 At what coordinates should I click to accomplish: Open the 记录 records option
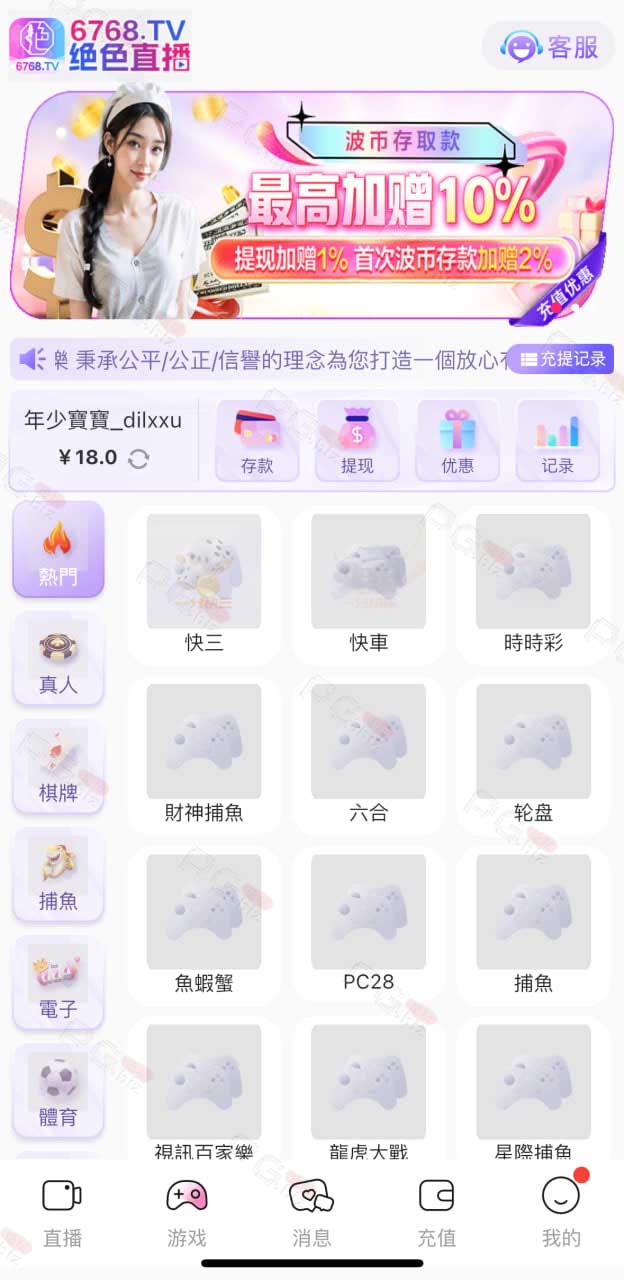pyautogui.click(x=558, y=441)
